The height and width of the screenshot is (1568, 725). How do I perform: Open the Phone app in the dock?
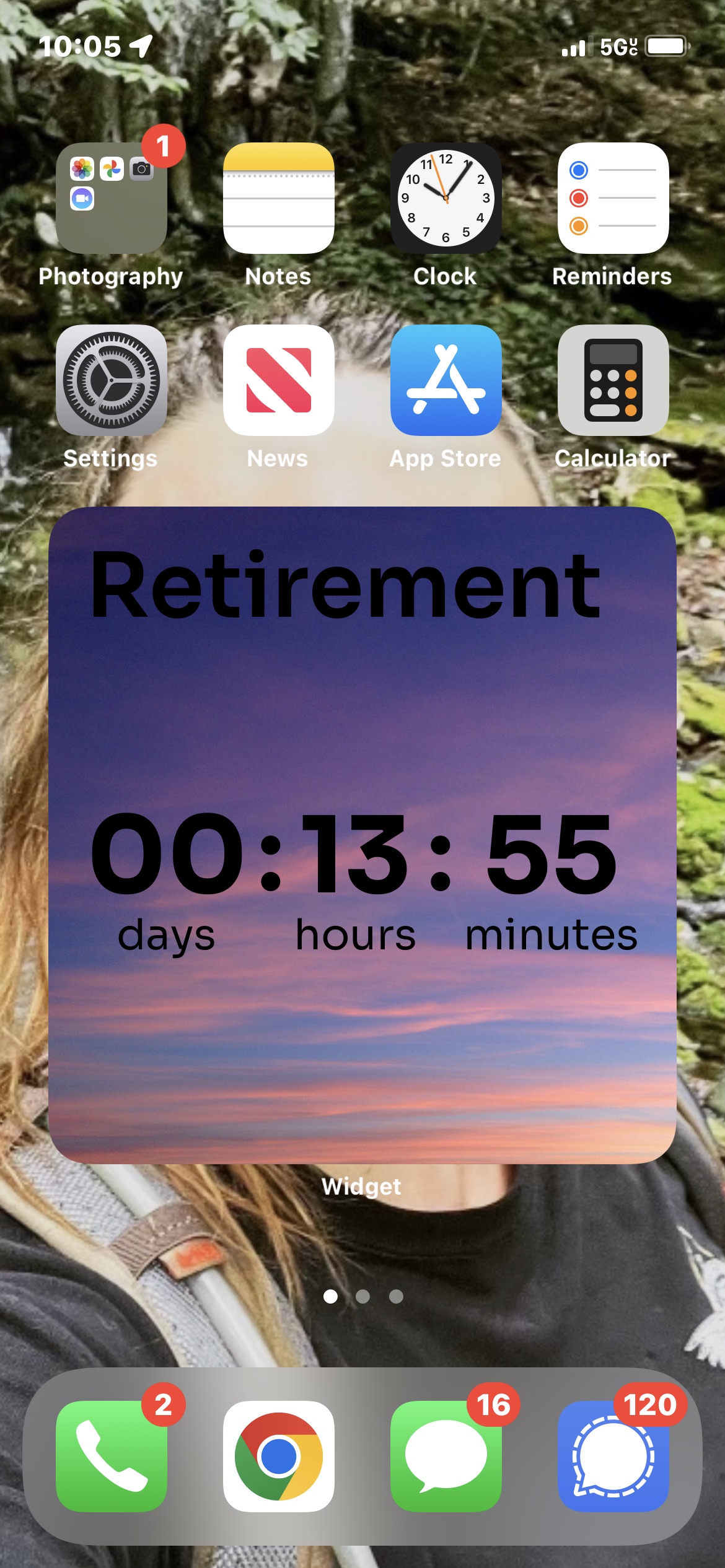[112, 1456]
